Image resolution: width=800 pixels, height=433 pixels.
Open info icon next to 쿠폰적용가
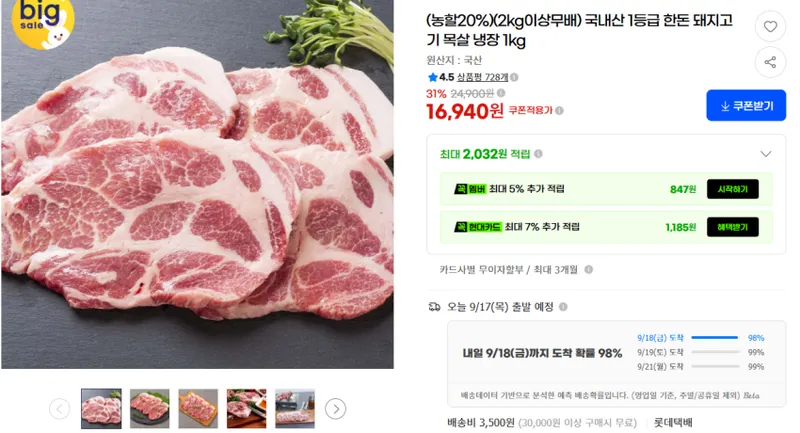[x=559, y=110]
